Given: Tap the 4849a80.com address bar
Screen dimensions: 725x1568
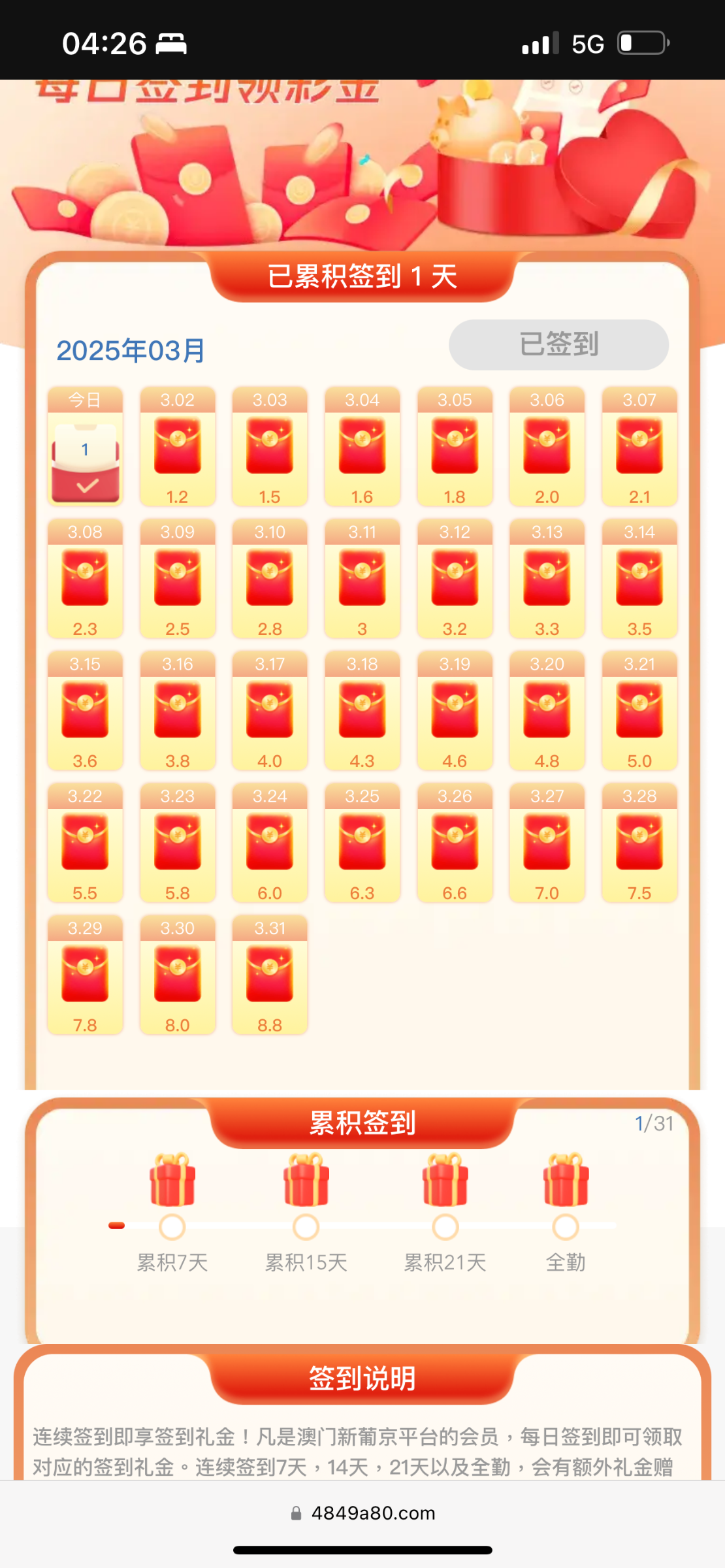Looking at the screenshot, I should pos(363,1513).
